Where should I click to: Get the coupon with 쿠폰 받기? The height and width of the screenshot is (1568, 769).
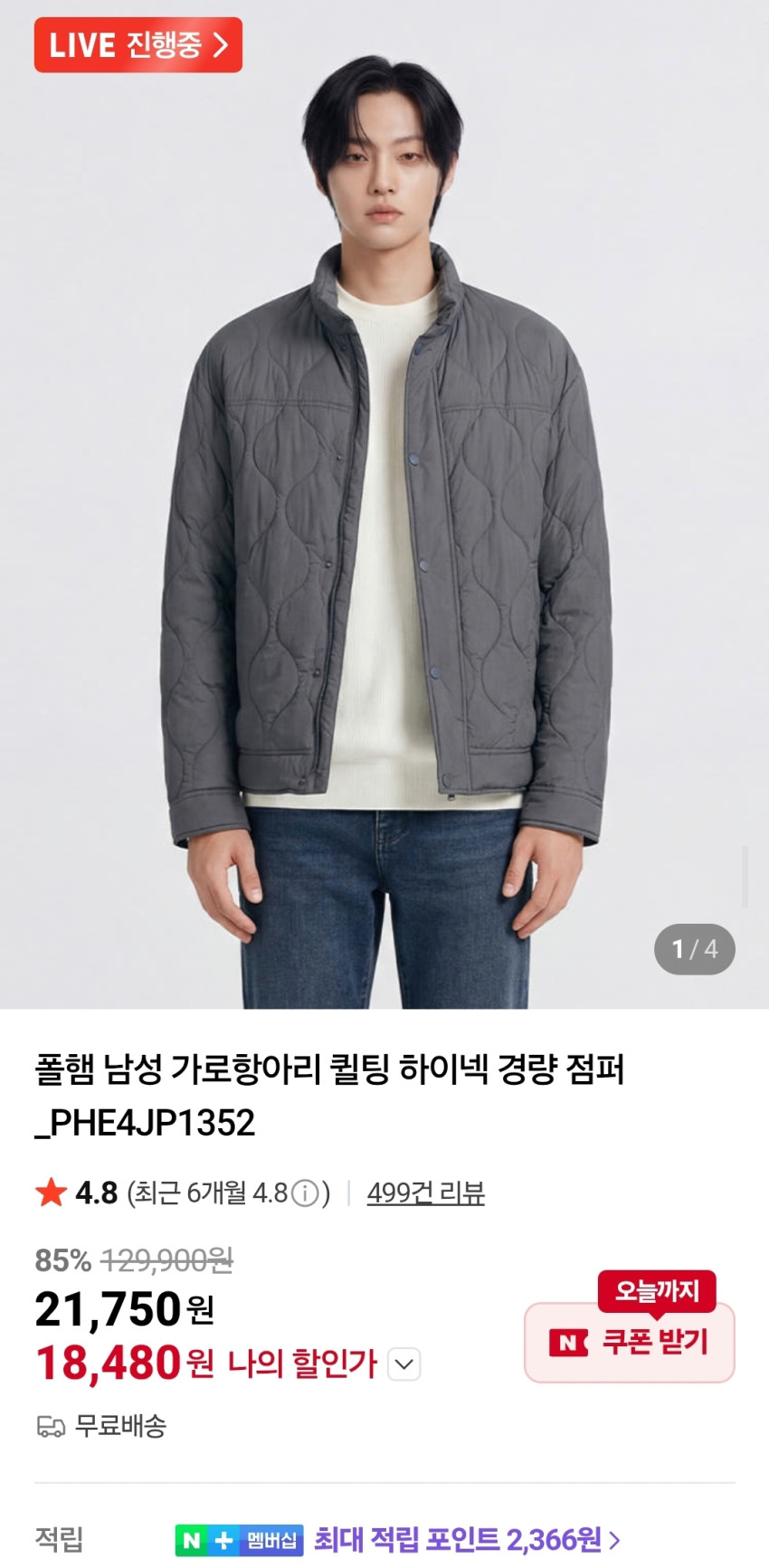pos(630,1342)
